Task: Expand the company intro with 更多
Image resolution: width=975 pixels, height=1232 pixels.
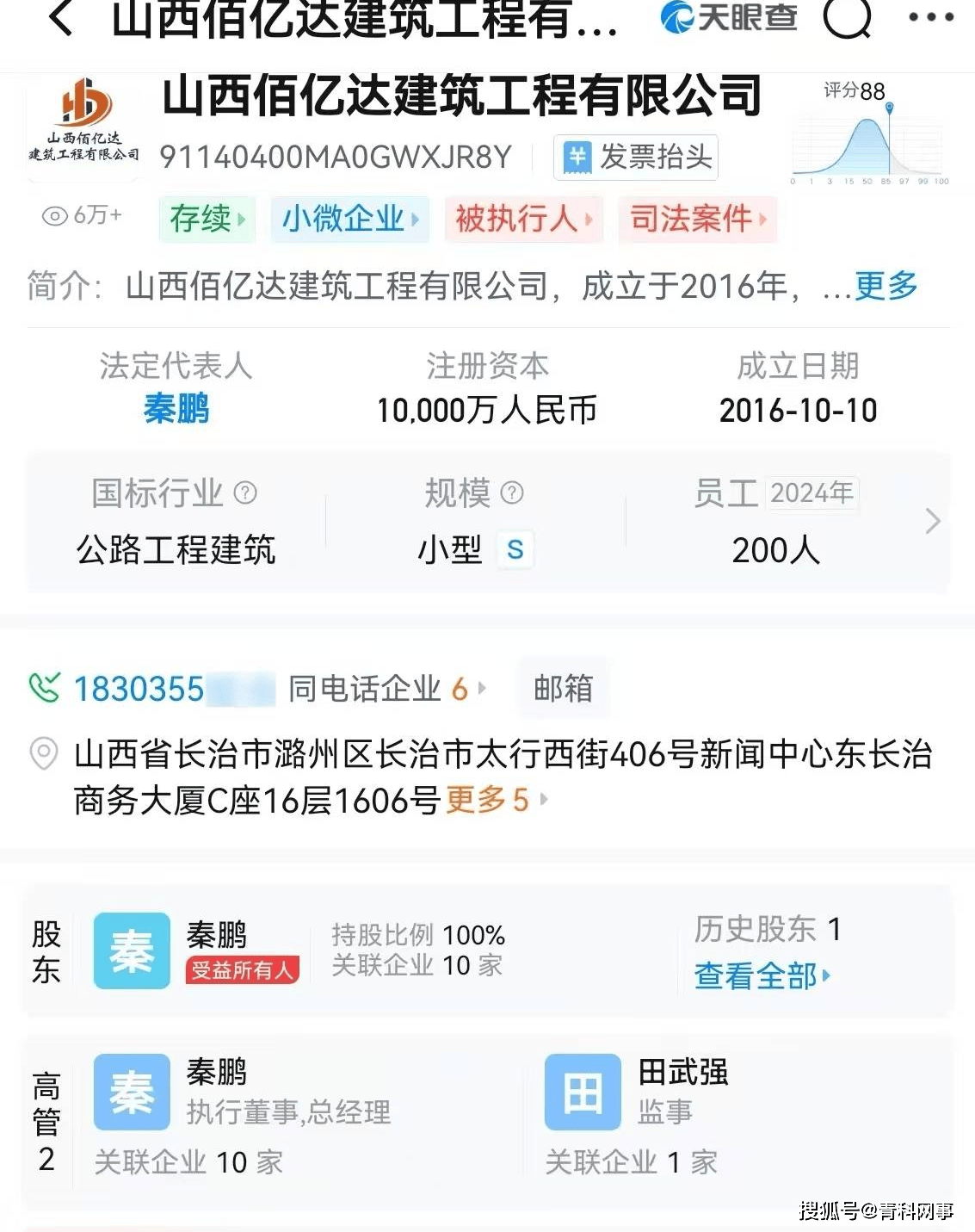Action: pyautogui.click(x=886, y=286)
